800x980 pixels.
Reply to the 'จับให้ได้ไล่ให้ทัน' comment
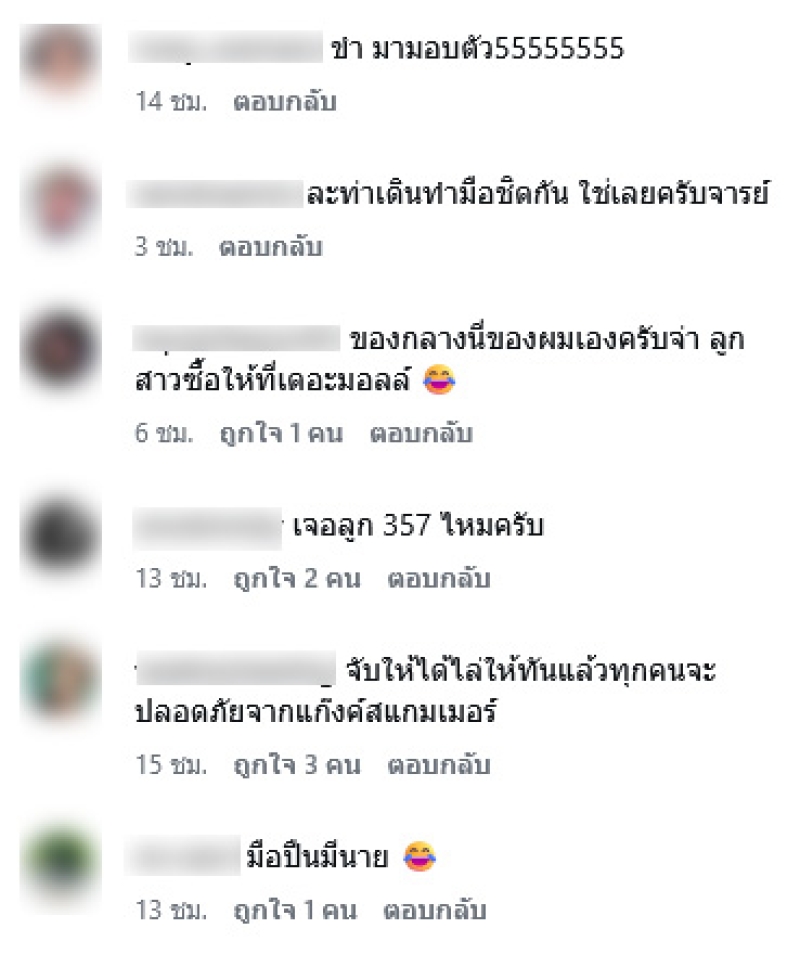tap(439, 767)
